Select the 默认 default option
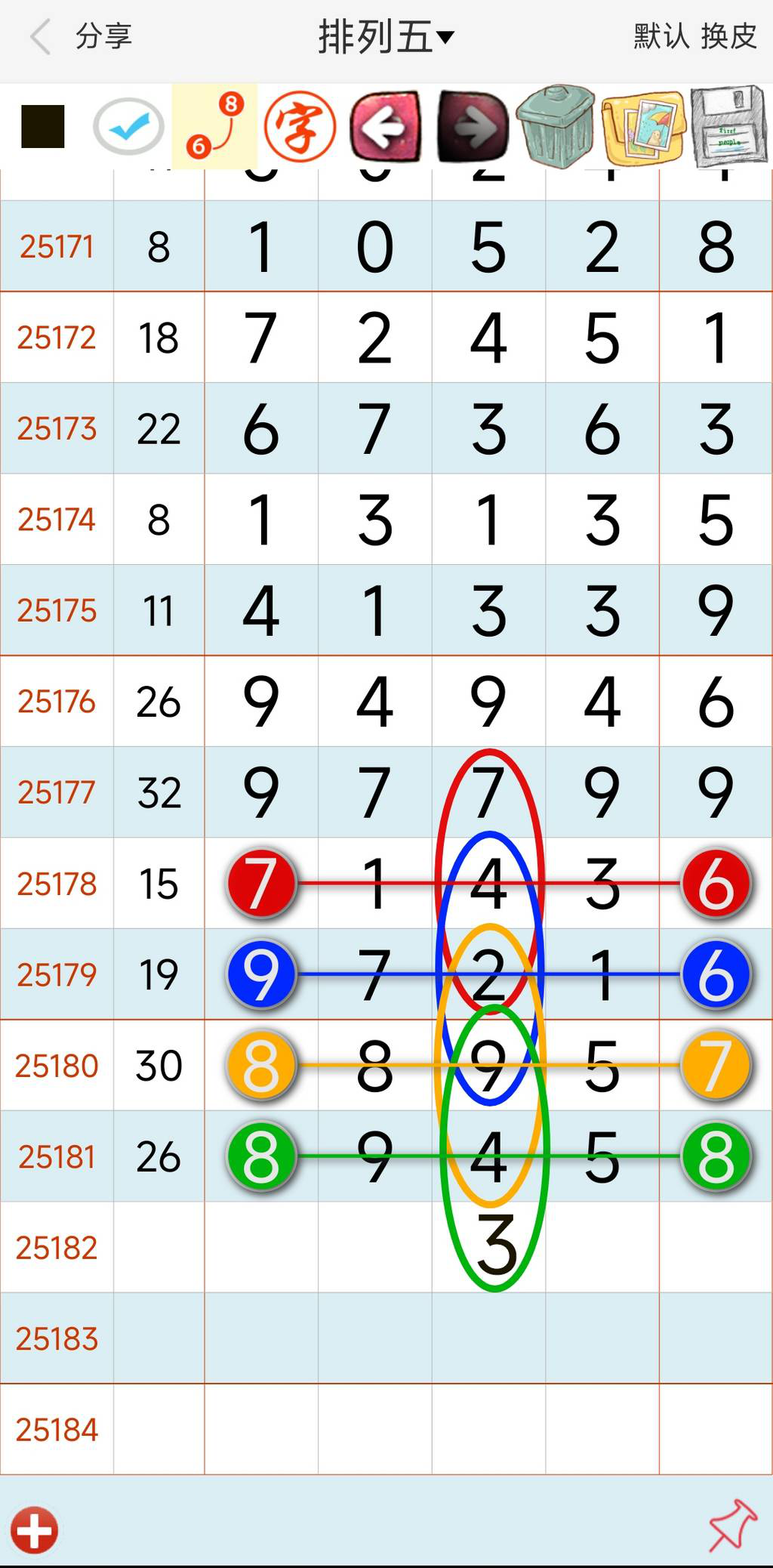The width and height of the screenshot is (773, 1568). click(661, 36)
